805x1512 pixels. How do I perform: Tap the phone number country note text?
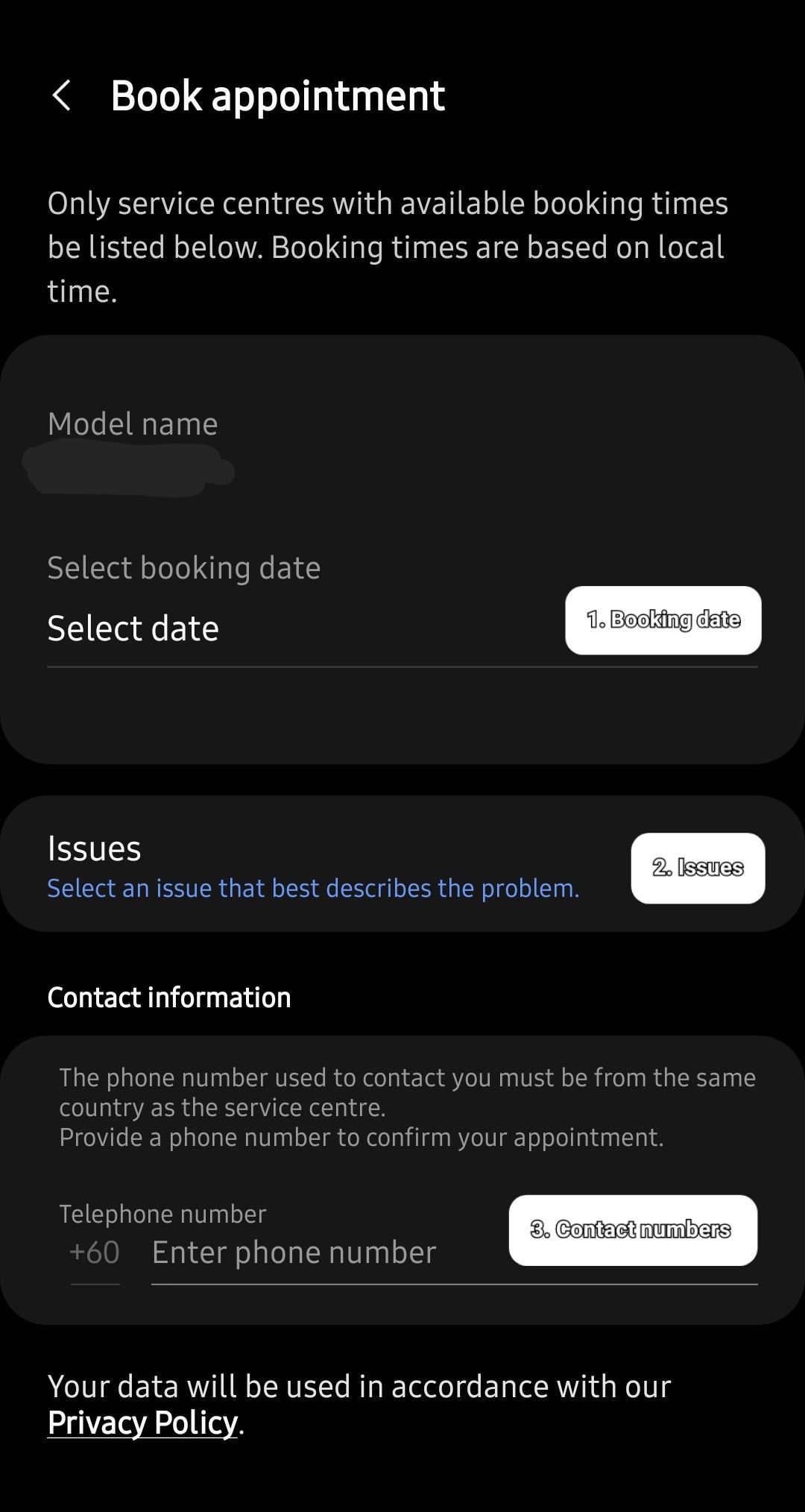407,1092
